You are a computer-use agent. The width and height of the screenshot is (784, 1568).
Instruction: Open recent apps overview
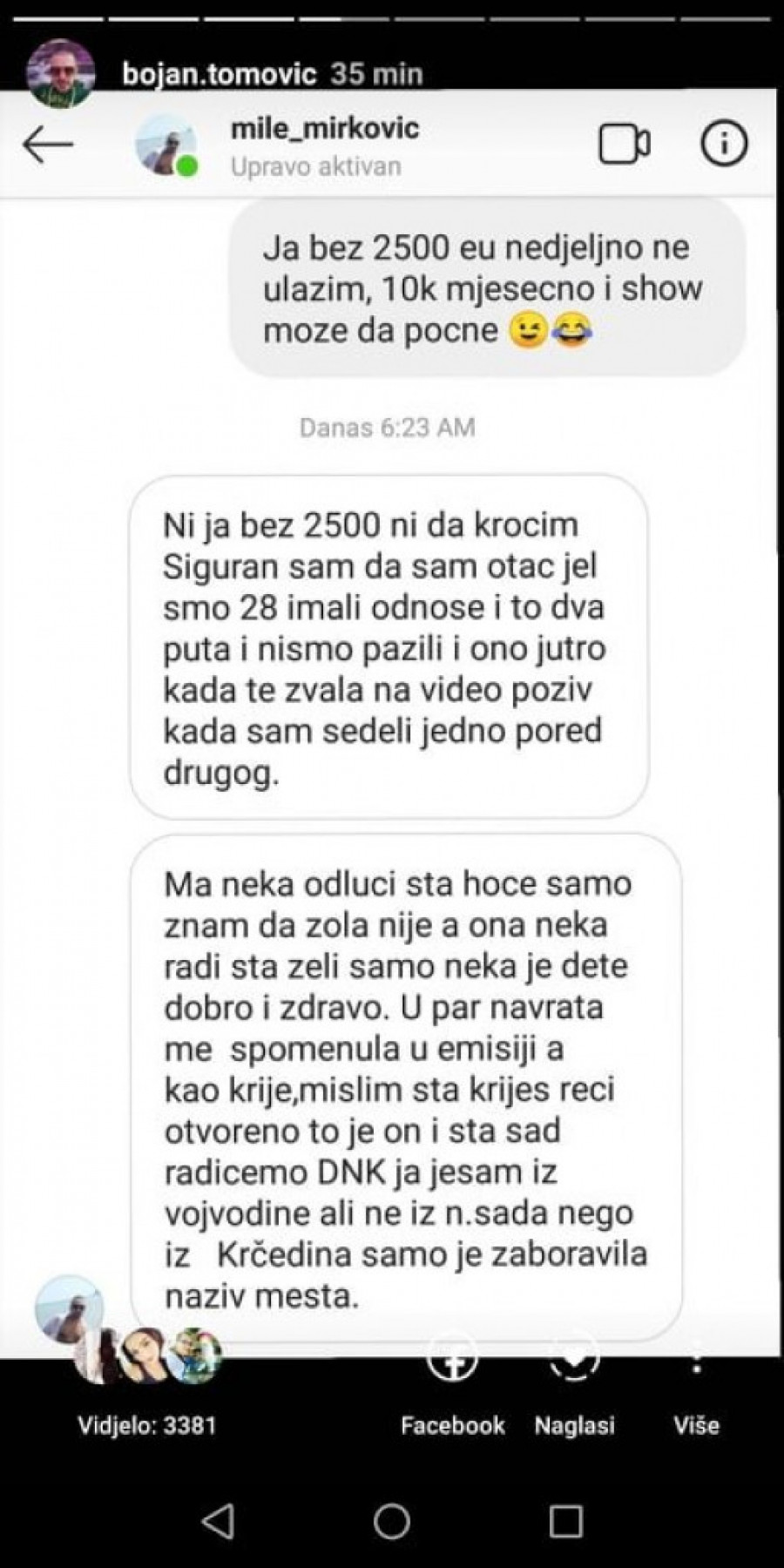pyautogui.click(x=566, y=1521)
